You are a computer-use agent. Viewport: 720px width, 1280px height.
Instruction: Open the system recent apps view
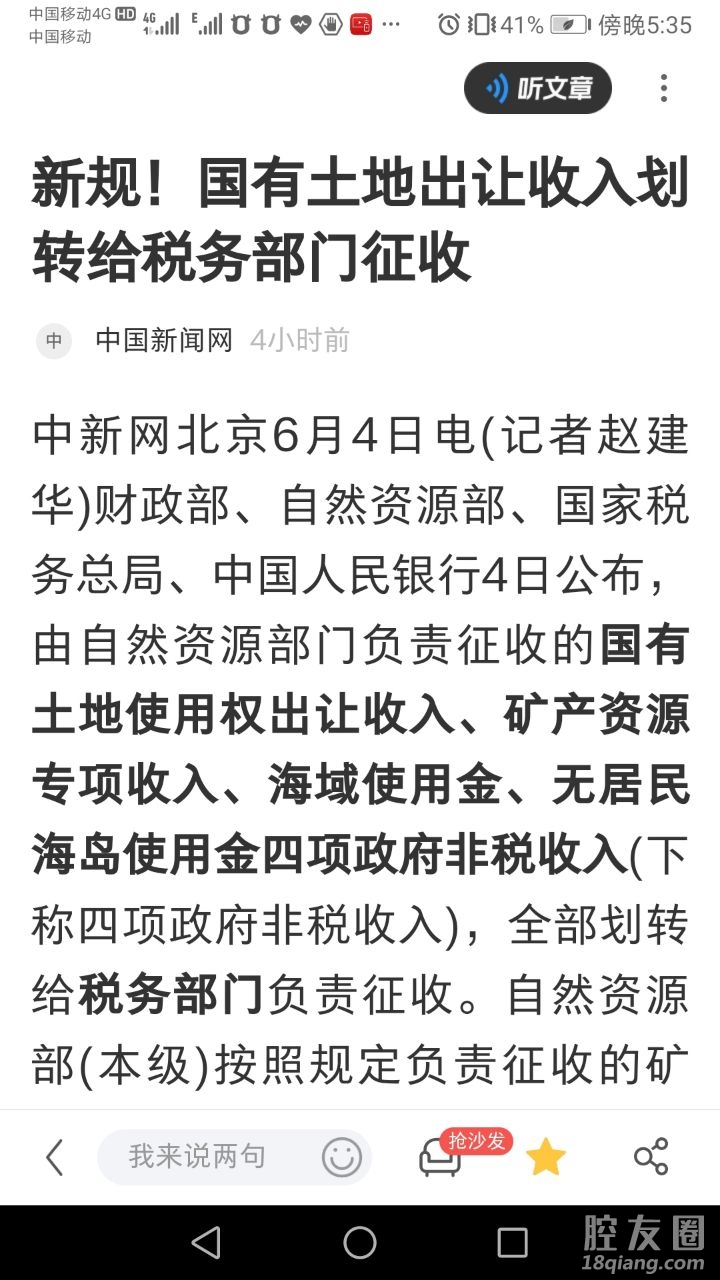512,1243
